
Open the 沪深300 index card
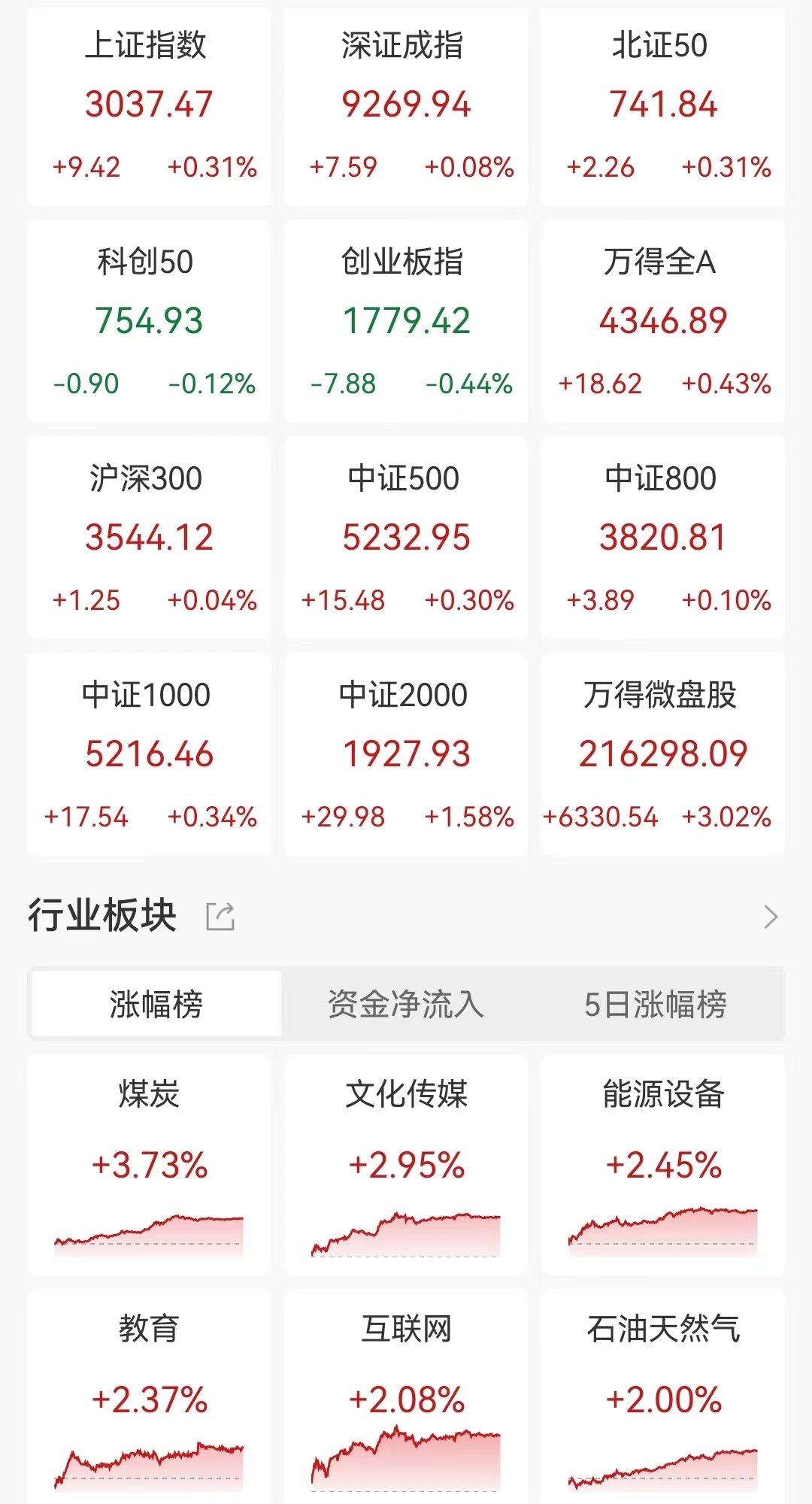coord(149,538)
